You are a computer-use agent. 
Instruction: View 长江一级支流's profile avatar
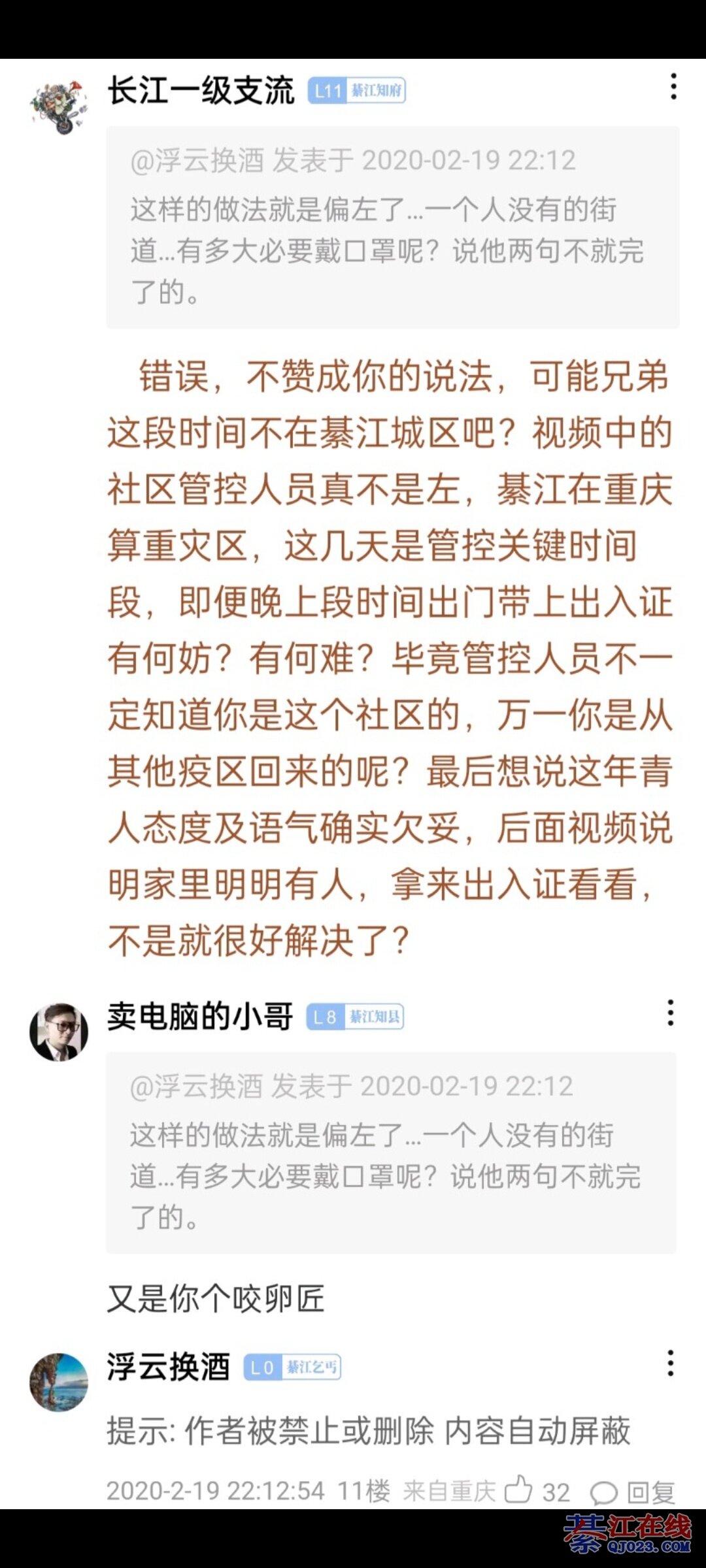coord(59,108)
